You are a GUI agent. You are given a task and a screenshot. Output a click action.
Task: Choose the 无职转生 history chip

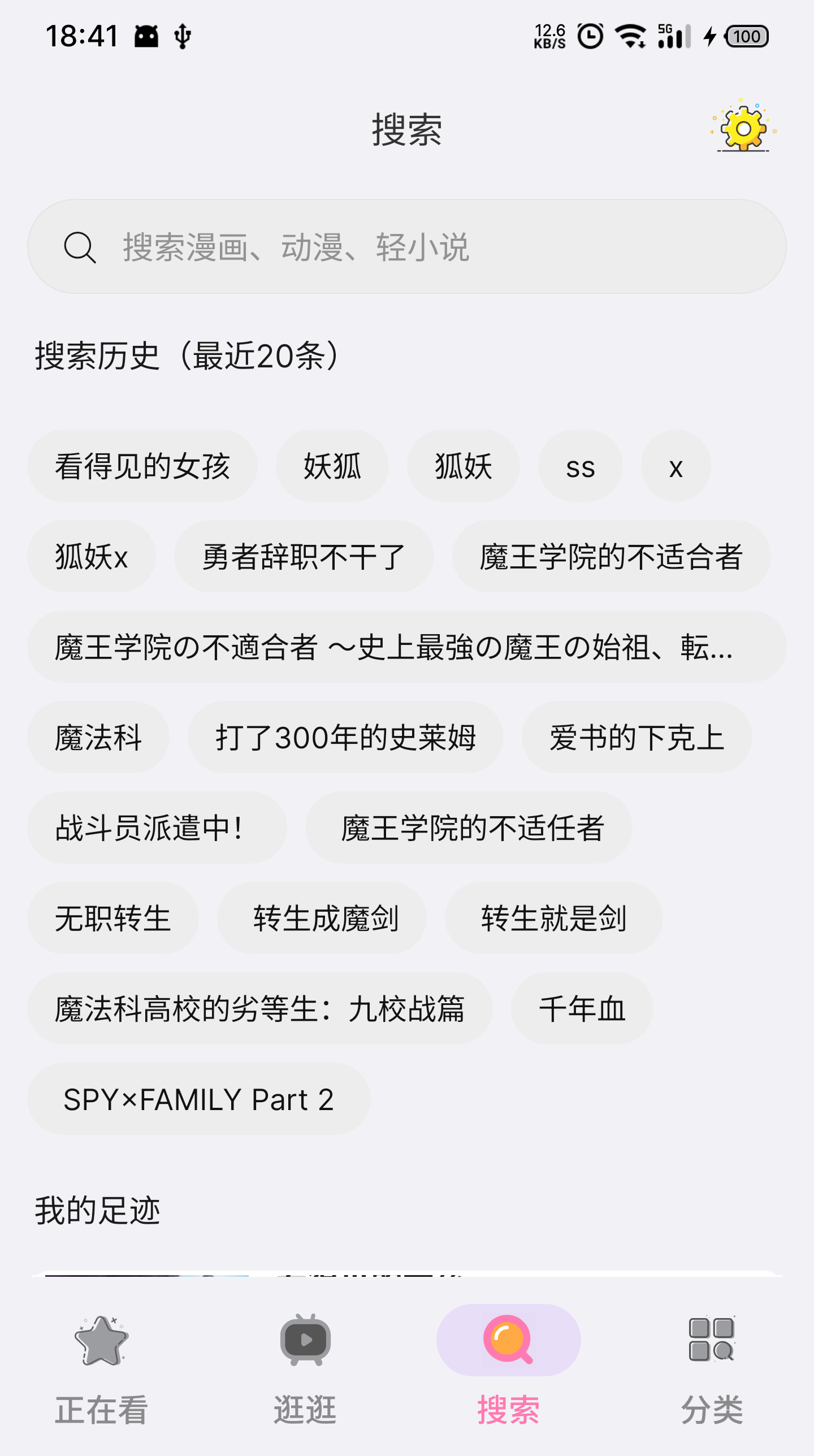click(x=113, y=918)
